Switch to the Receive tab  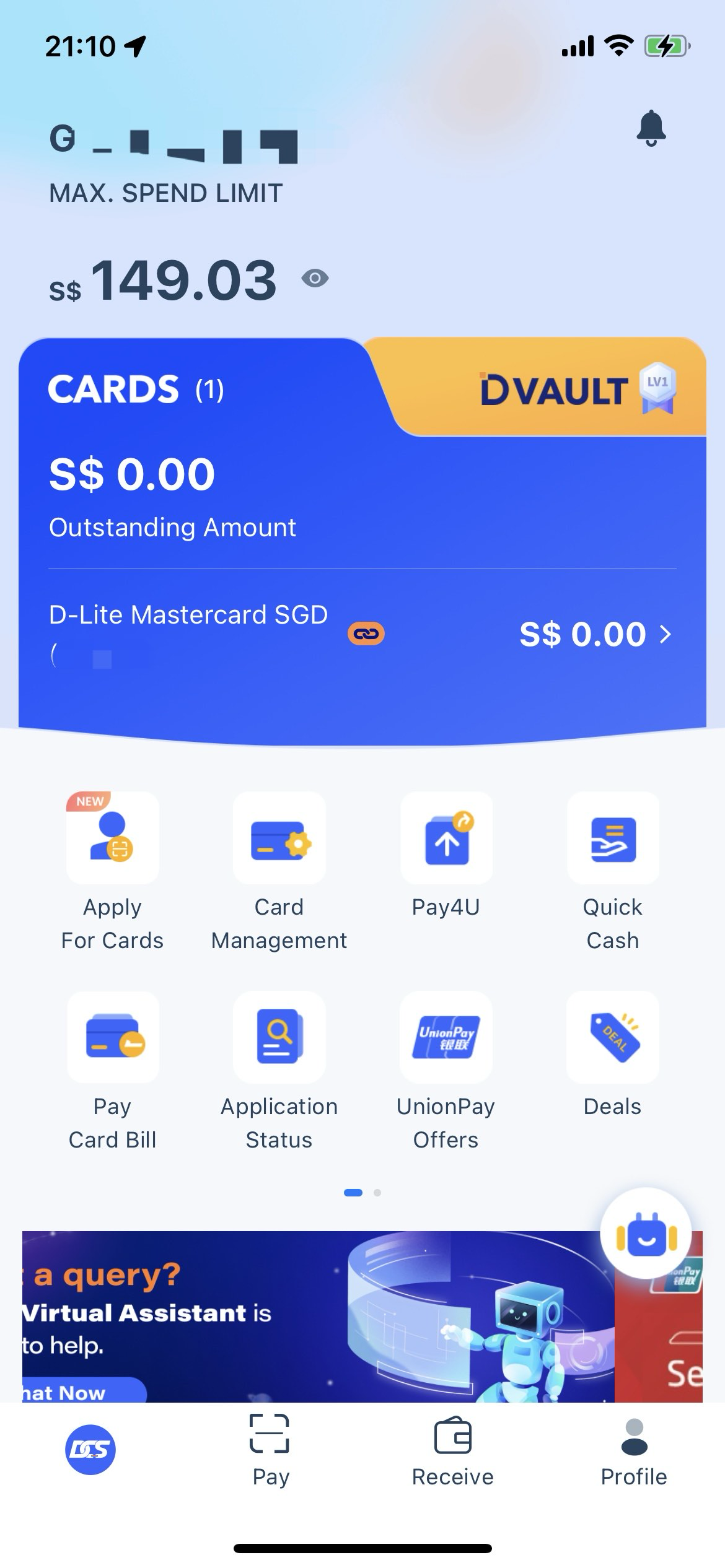tap(453, 1449)
